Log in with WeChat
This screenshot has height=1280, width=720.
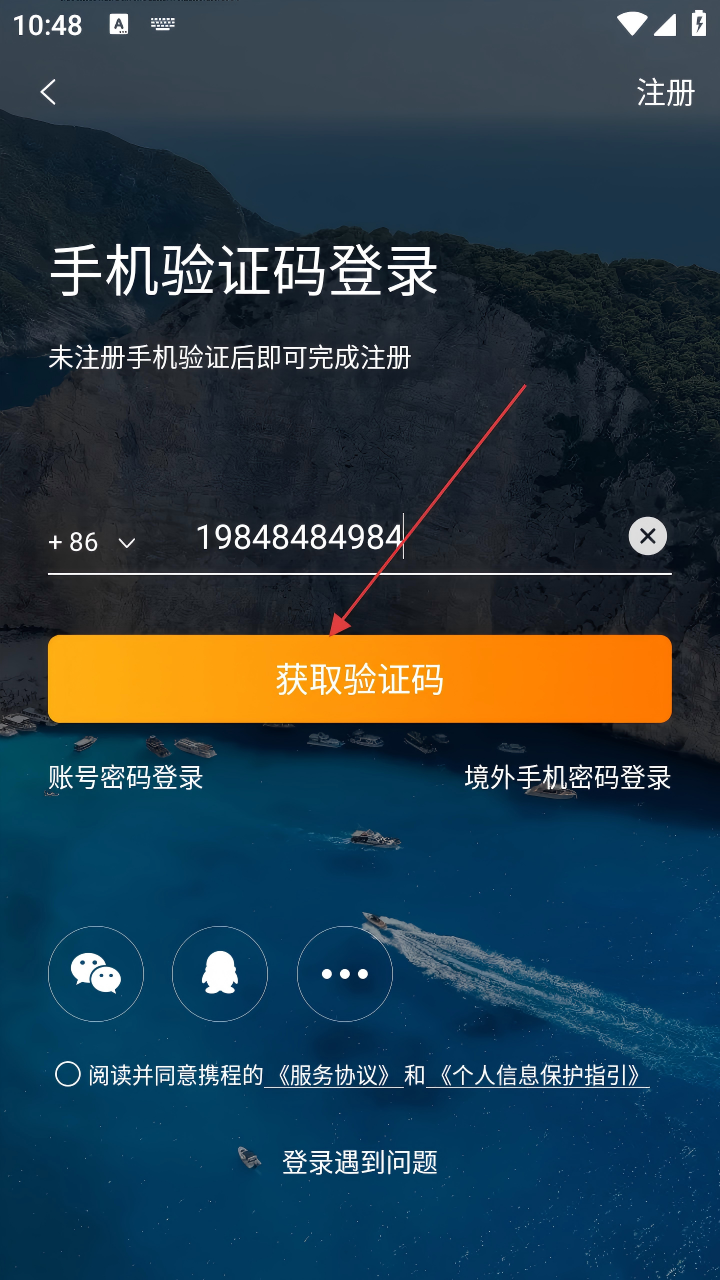tap(96, 974)
